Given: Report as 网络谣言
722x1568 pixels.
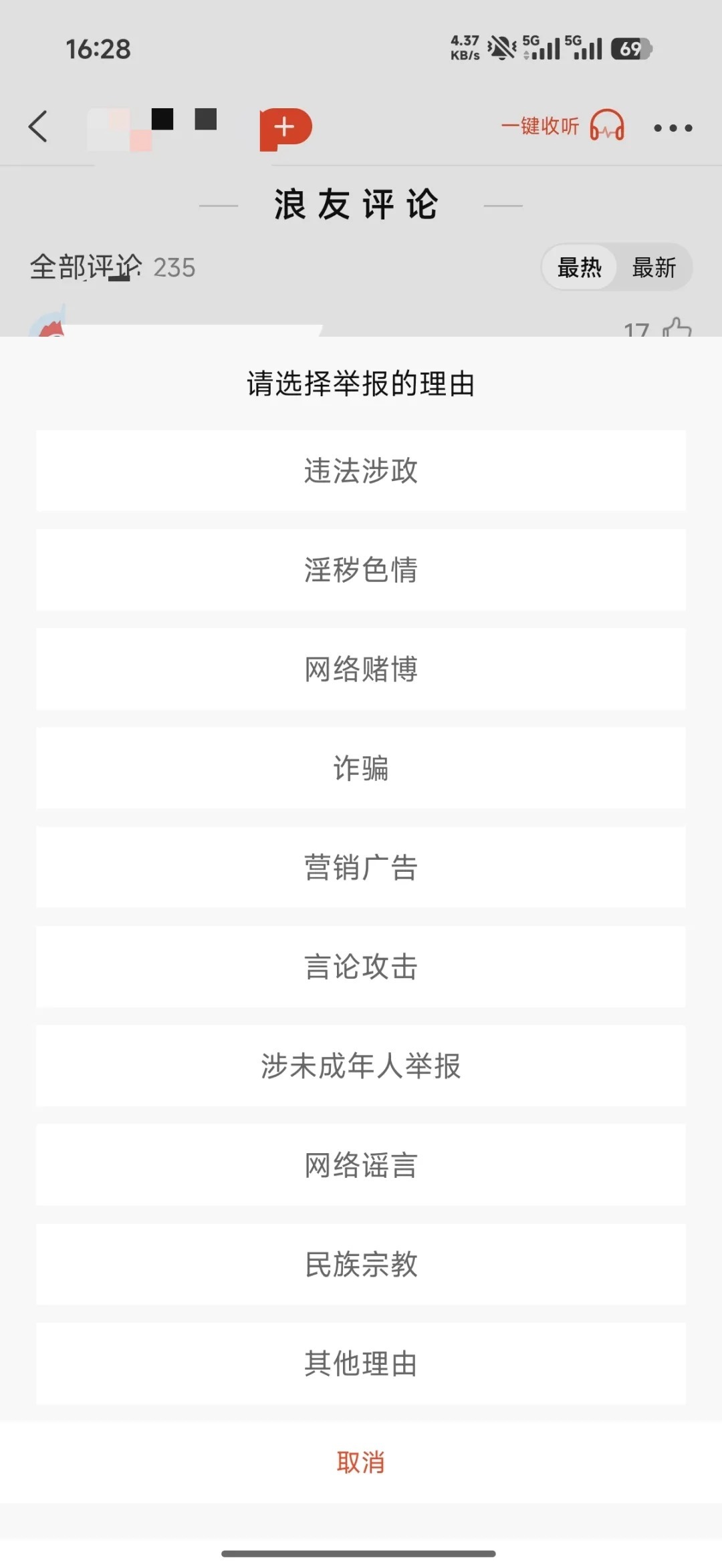Looking at the screenshot, I should pyautogui.click(x=361, y=1165).
